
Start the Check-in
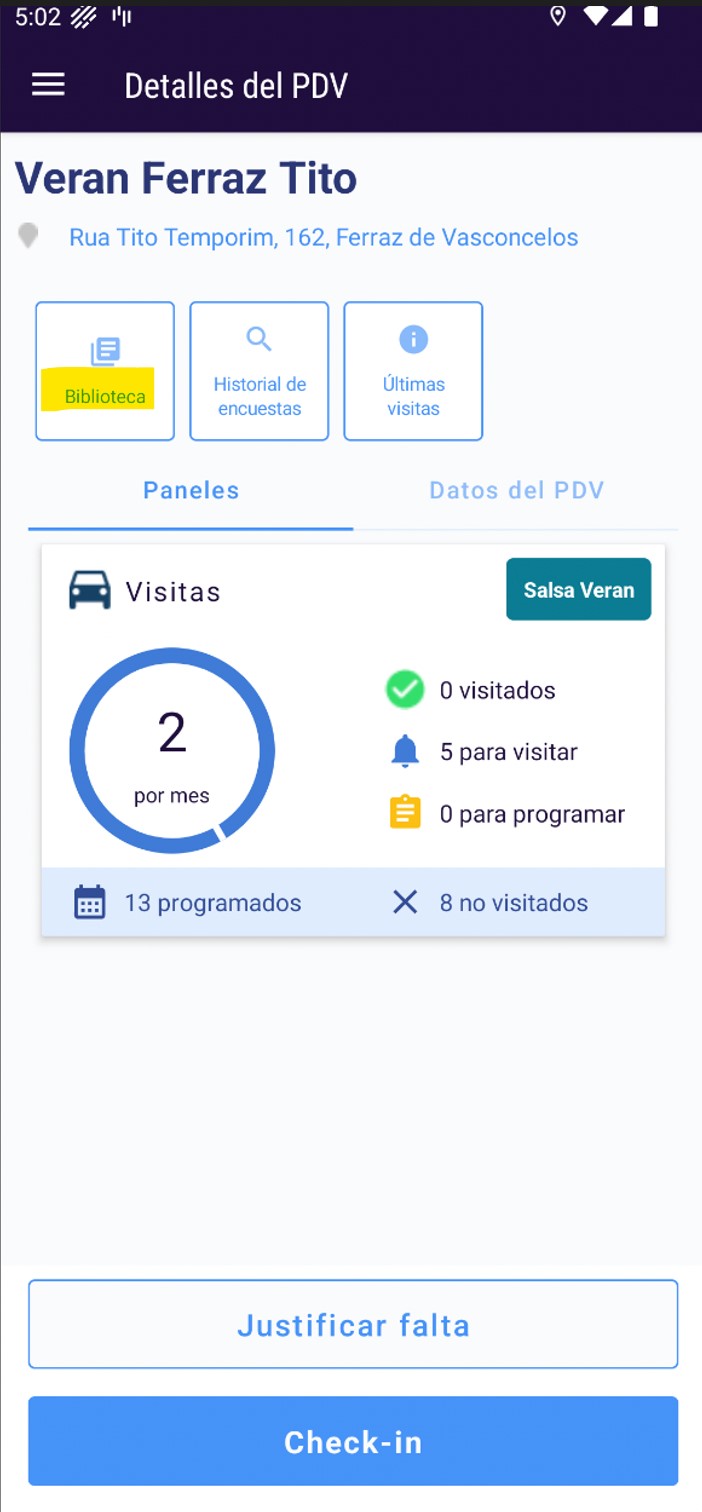[353, 1441]
